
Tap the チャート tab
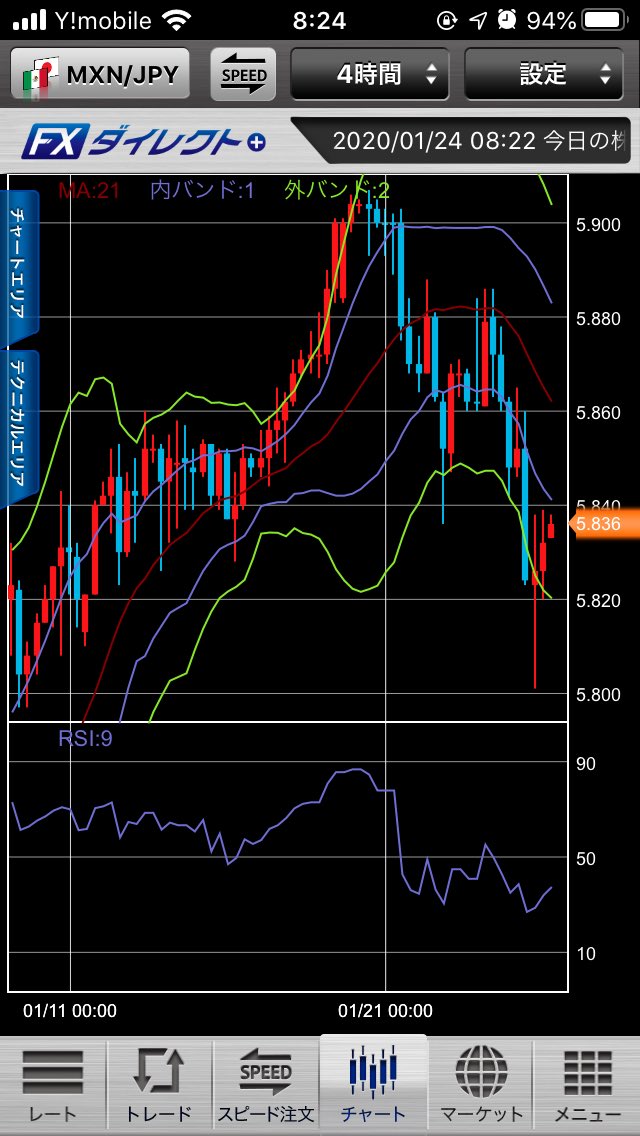click(x=373, y=1086)
